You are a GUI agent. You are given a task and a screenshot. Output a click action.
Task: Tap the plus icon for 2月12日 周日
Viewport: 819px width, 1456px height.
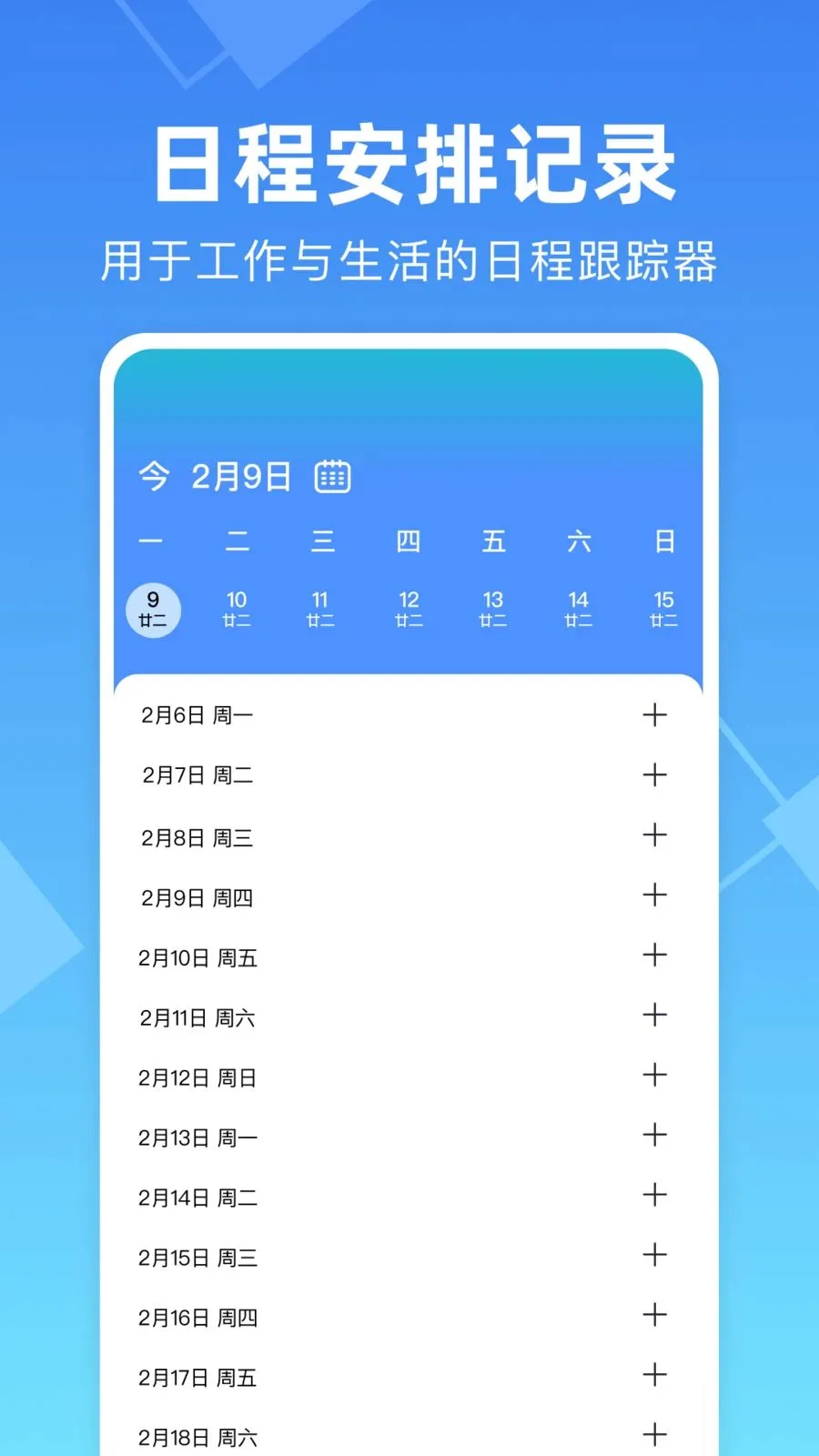654,1077
